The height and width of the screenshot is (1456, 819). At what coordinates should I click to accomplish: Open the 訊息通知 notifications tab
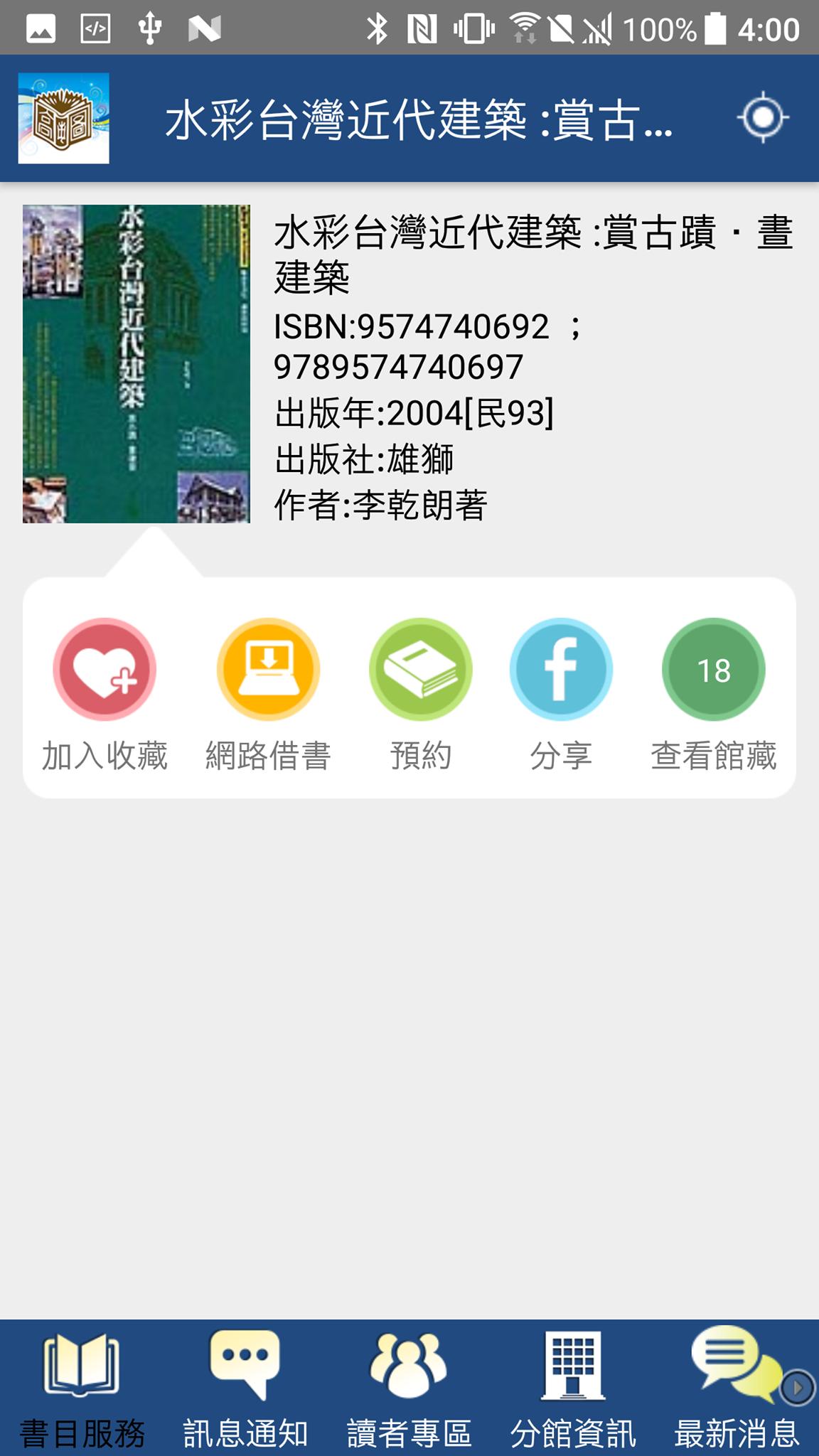(x=245, y=1388)
